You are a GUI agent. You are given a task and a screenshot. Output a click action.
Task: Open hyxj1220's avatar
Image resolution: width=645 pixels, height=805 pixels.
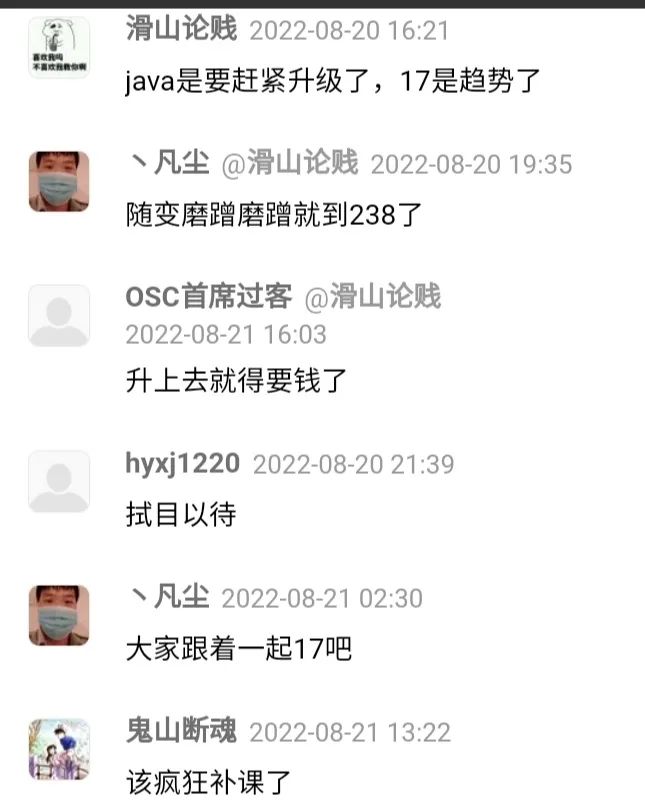click(59, 482)
